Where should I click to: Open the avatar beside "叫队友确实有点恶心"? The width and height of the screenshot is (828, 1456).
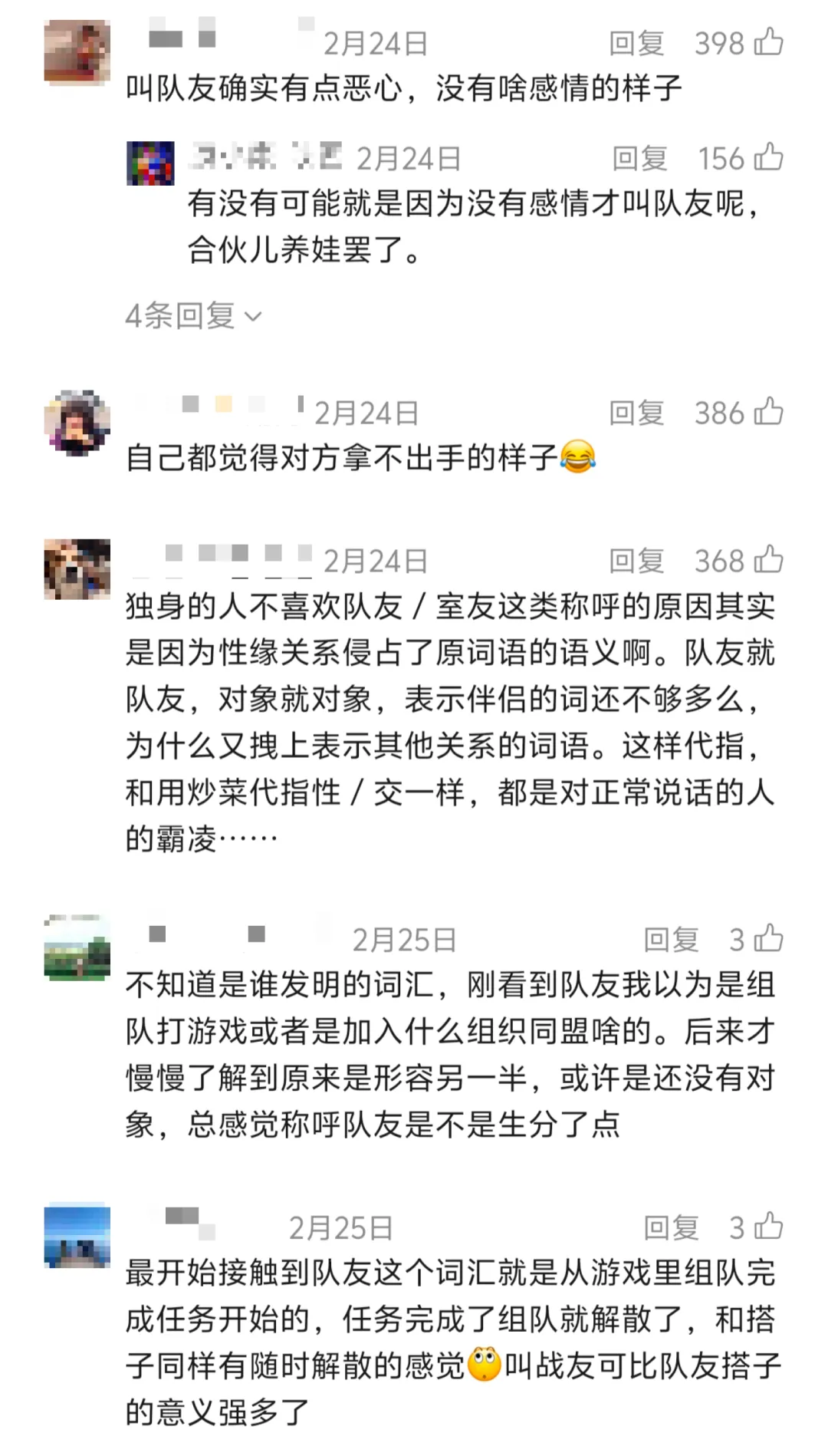coord(77,52)
